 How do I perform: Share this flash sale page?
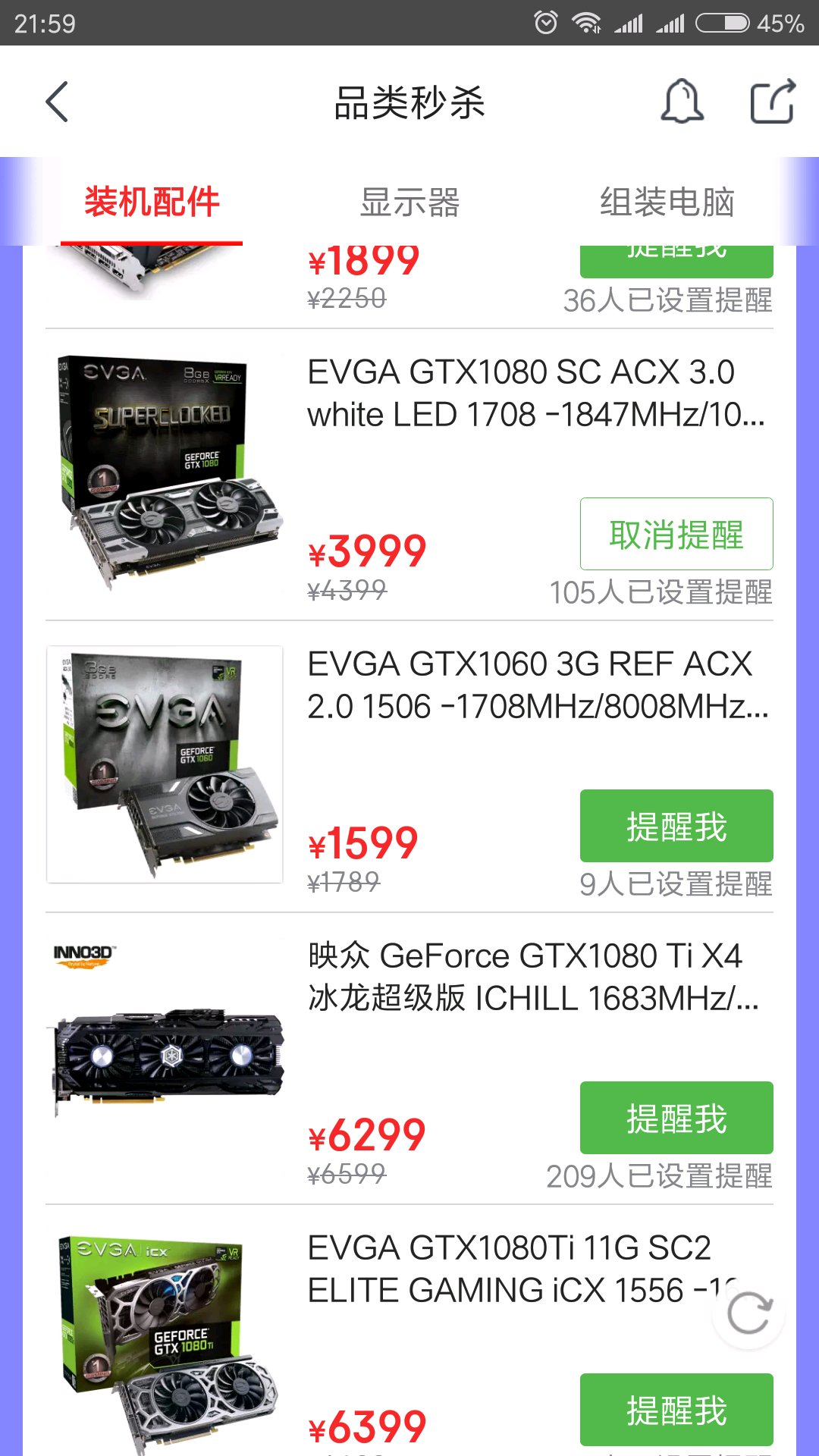(772, 102)
